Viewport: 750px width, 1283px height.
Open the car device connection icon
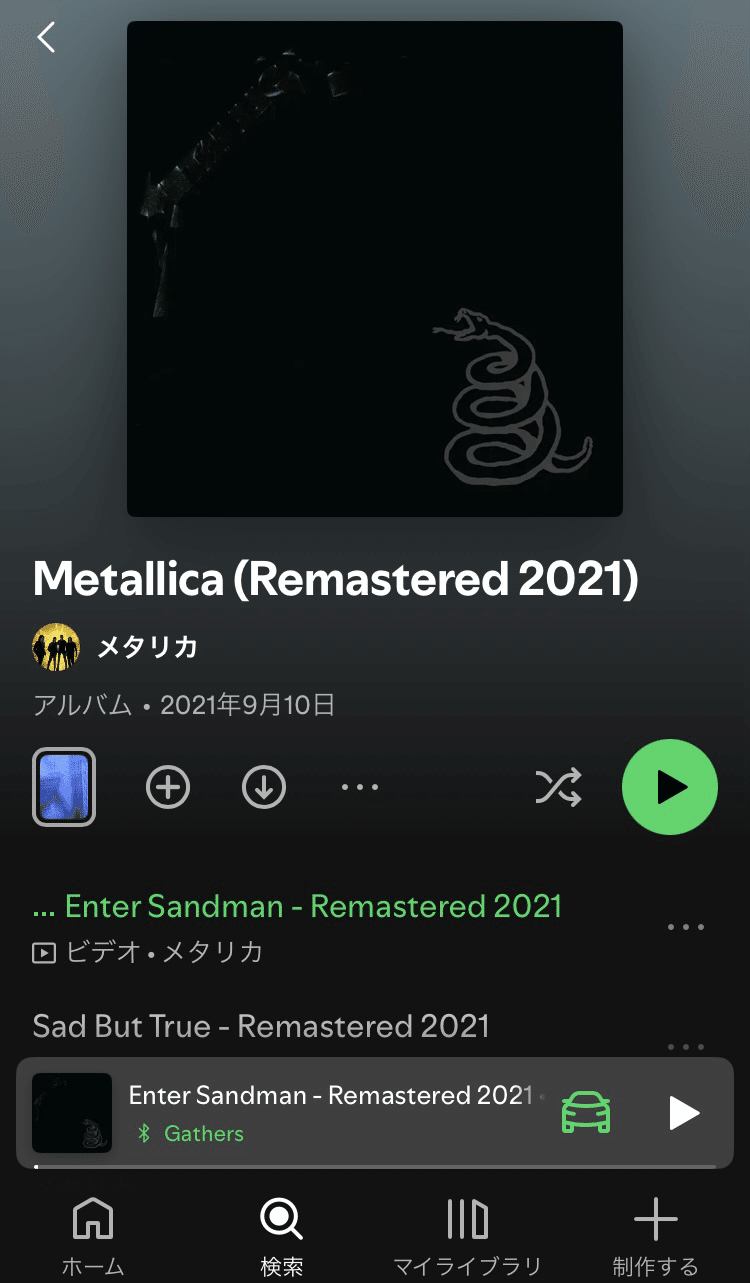pyautogui.click(x=586, y=1112)
